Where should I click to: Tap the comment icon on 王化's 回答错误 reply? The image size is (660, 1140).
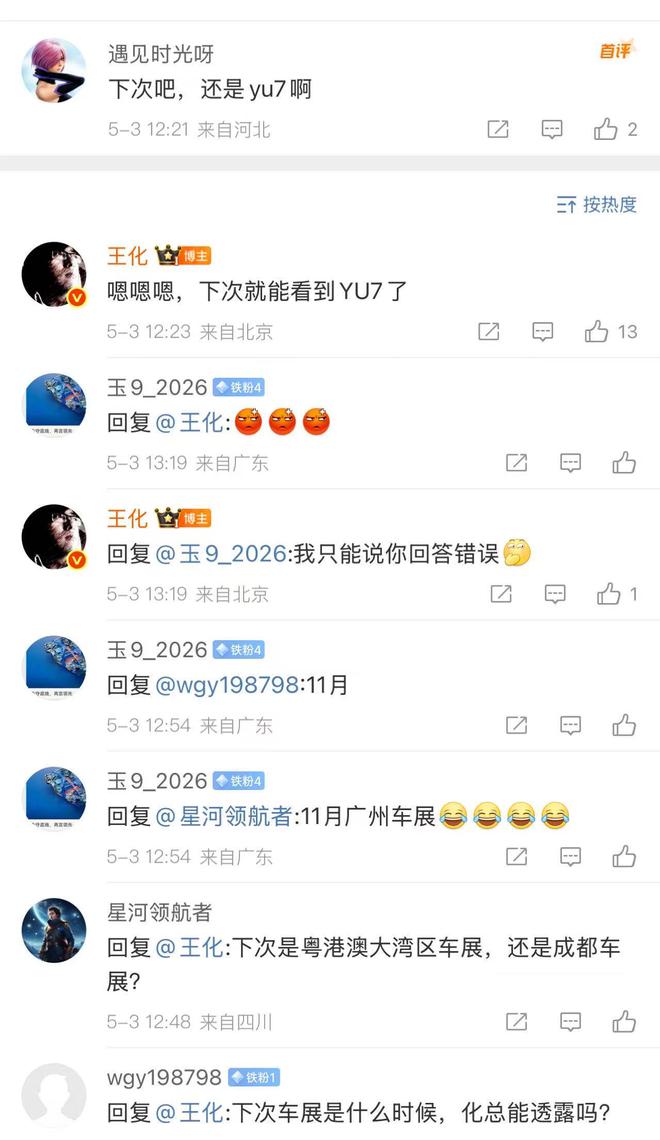tap(555, 594)
